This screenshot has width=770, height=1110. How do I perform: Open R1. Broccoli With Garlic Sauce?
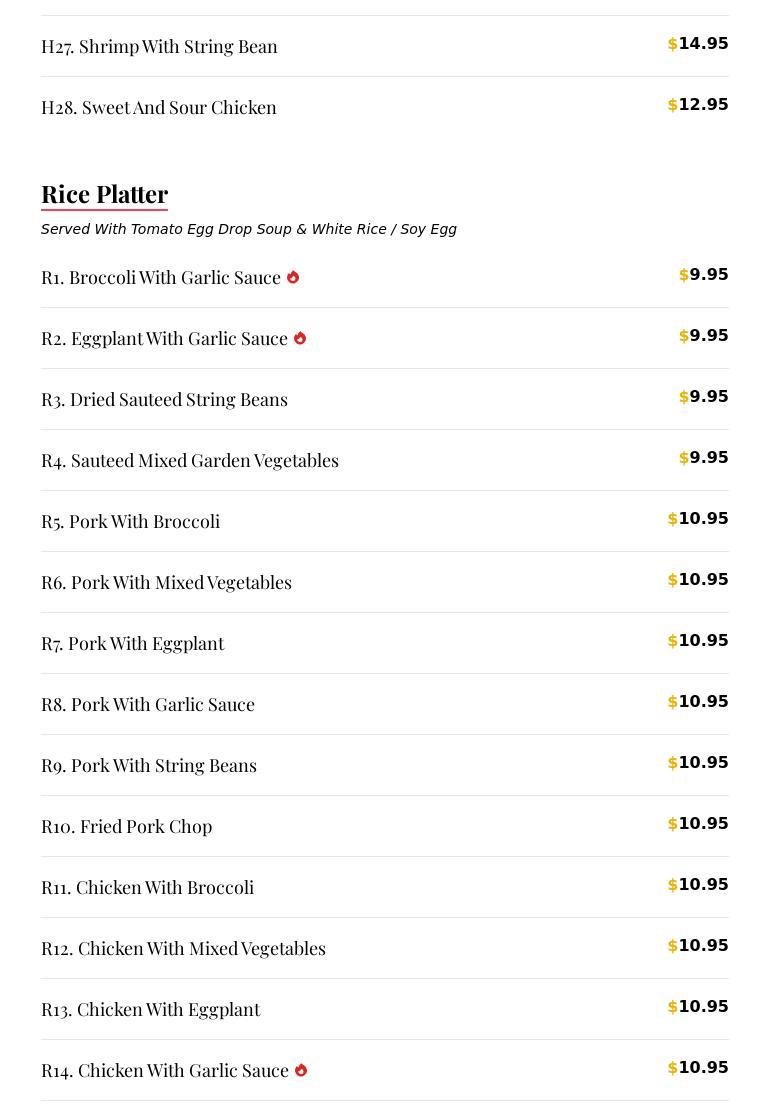(161, 277)
